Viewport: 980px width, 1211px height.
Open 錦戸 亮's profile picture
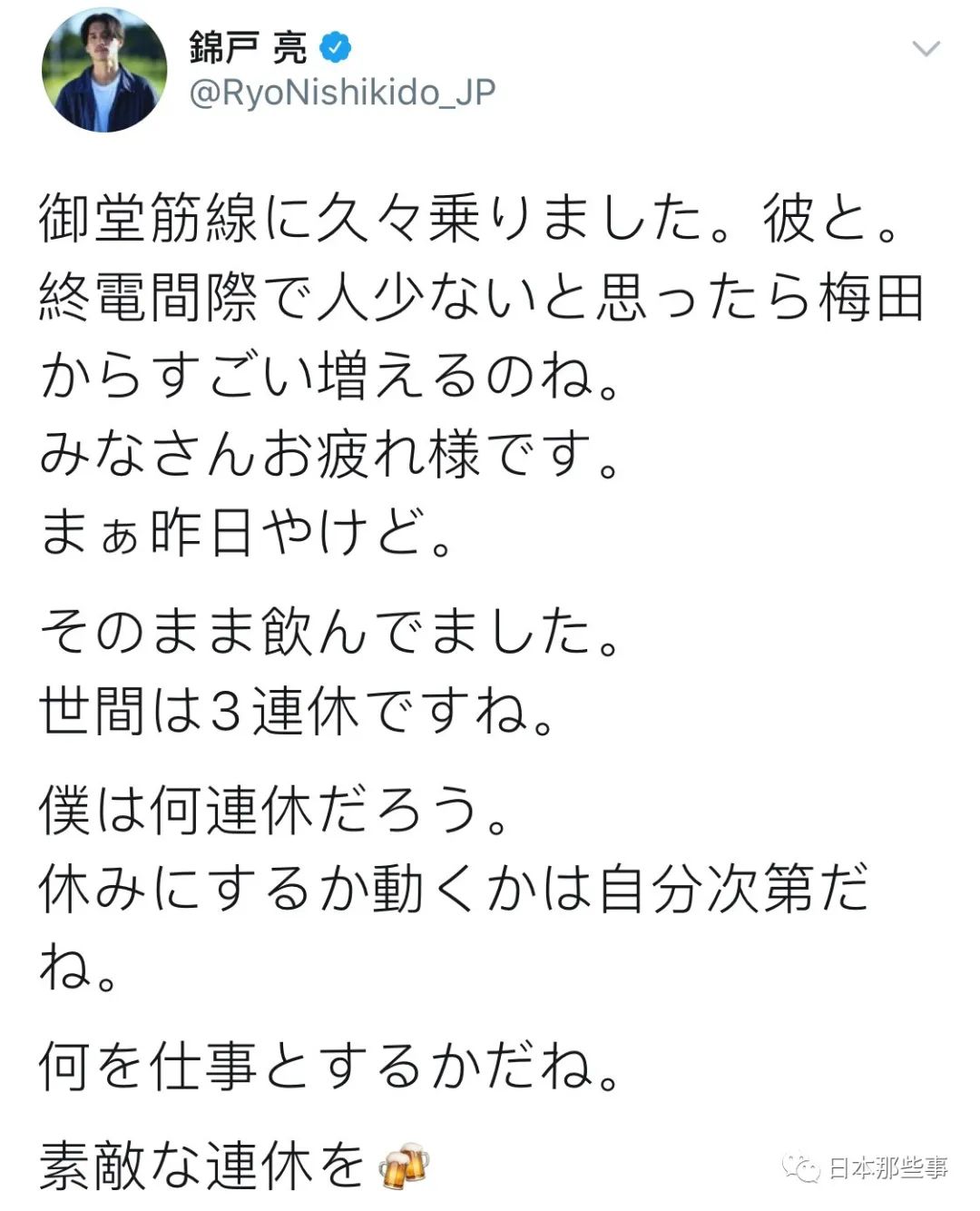(x=104, y=71)
